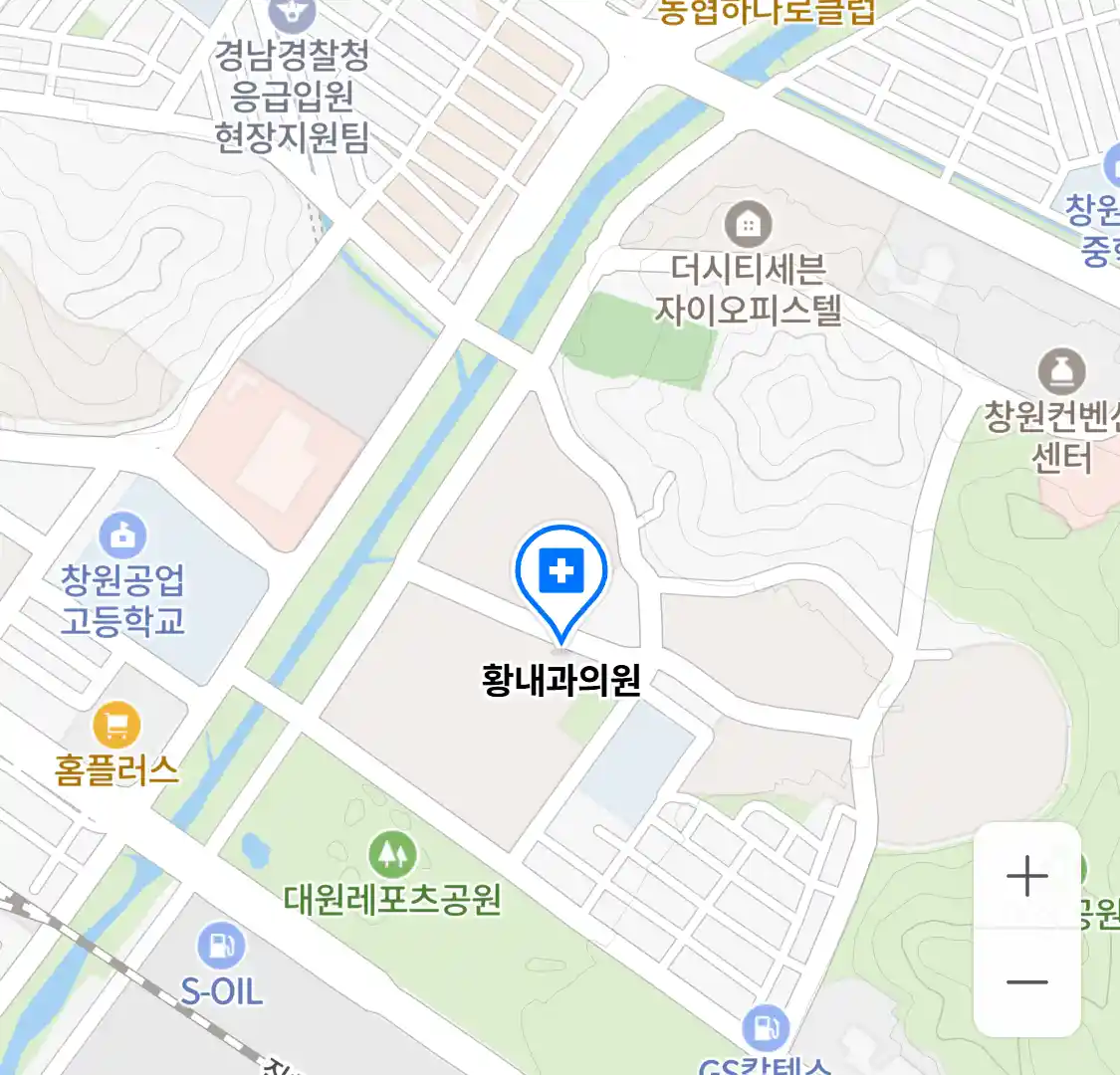Open the 창원컨벤션센터 marker
The image size is (1120, 1075).
point(1061,371)
